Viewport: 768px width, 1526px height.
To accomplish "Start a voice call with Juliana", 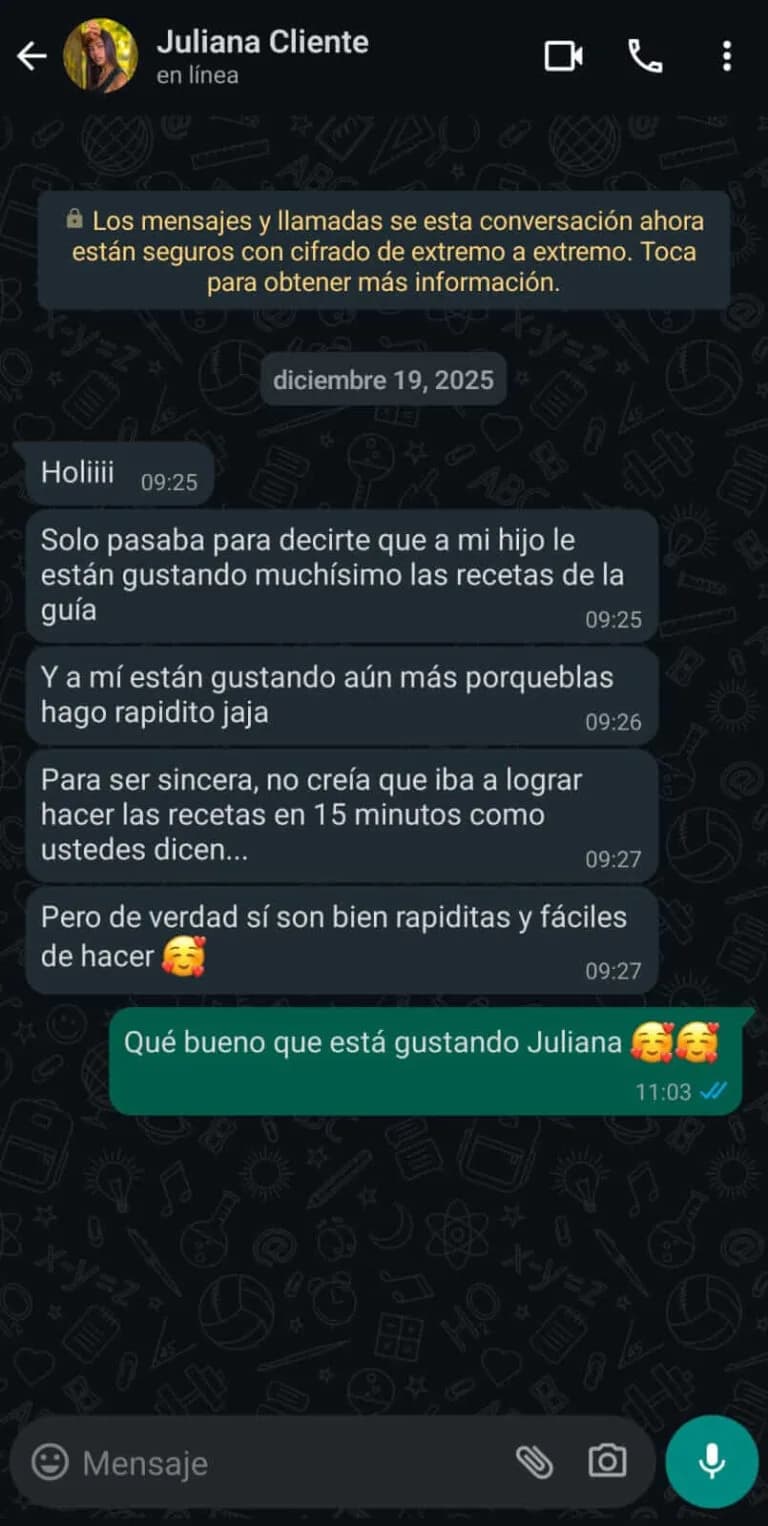I will 645,56.
